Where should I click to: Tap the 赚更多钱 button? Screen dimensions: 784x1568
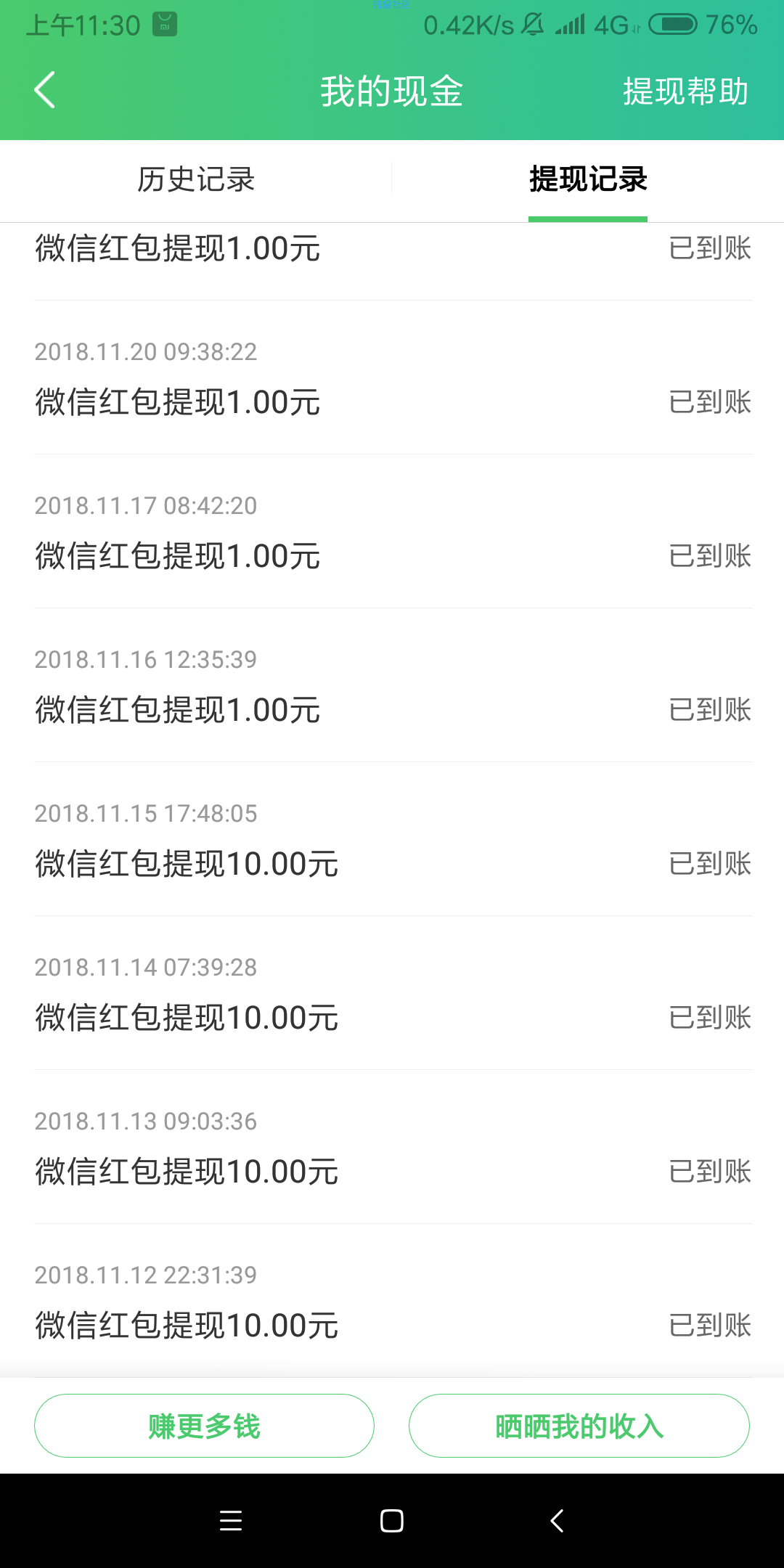click(x=204, y=1426)
